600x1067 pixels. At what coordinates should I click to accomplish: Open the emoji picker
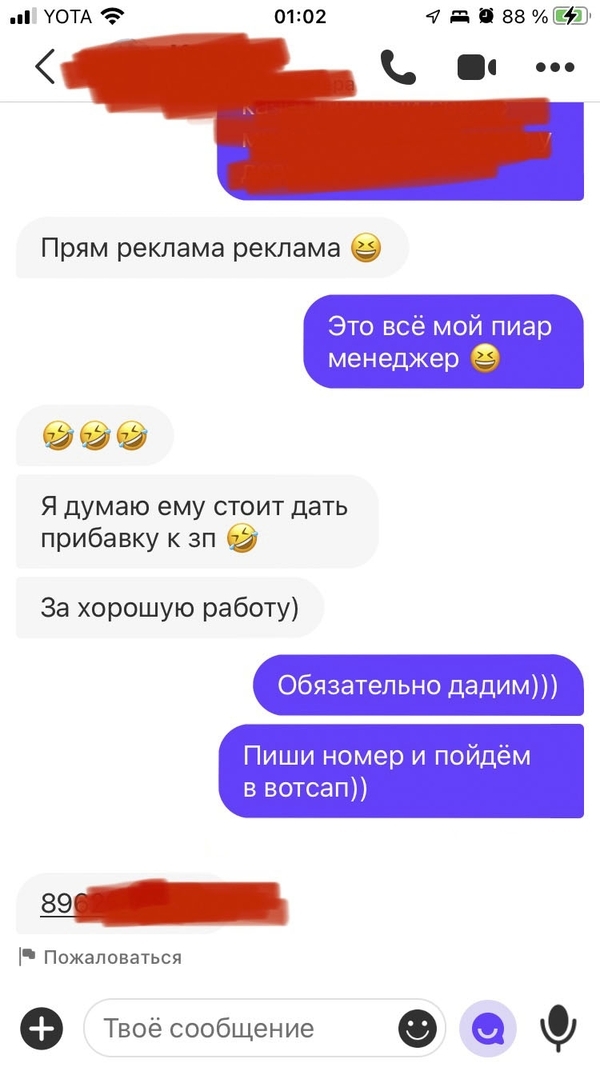tap(417, 1027)
